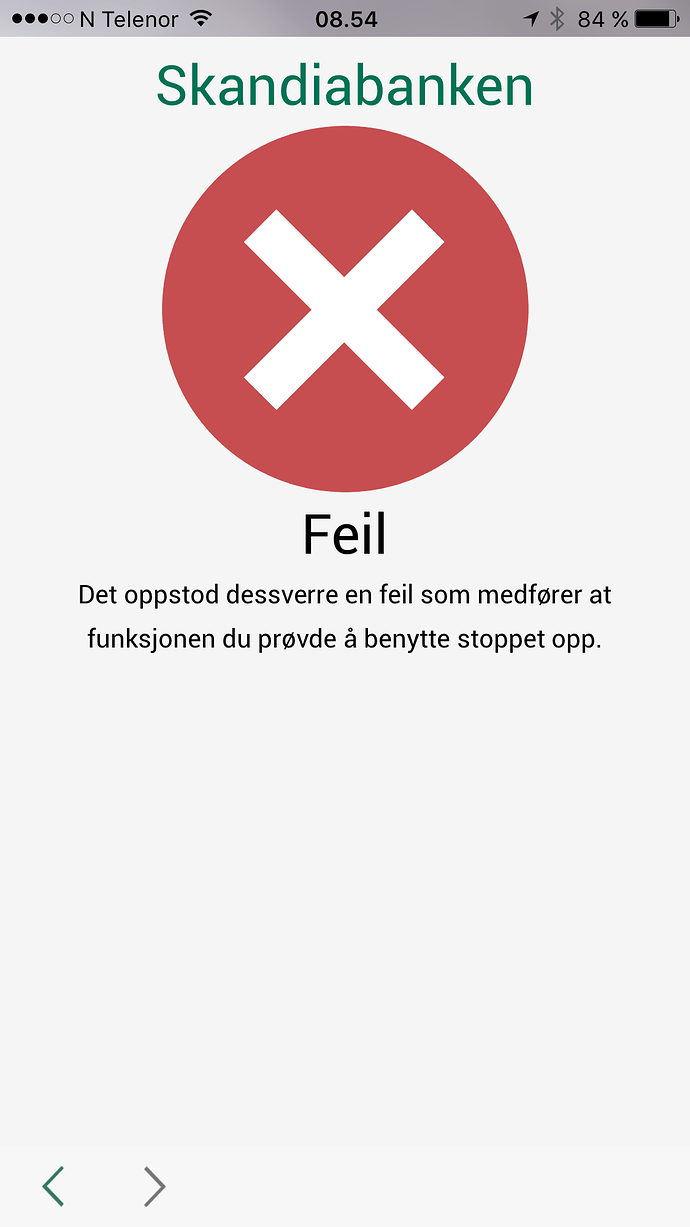Tap the grey forward arrow
This screenshot has height=1227, width=690.
coord(154,1186)
